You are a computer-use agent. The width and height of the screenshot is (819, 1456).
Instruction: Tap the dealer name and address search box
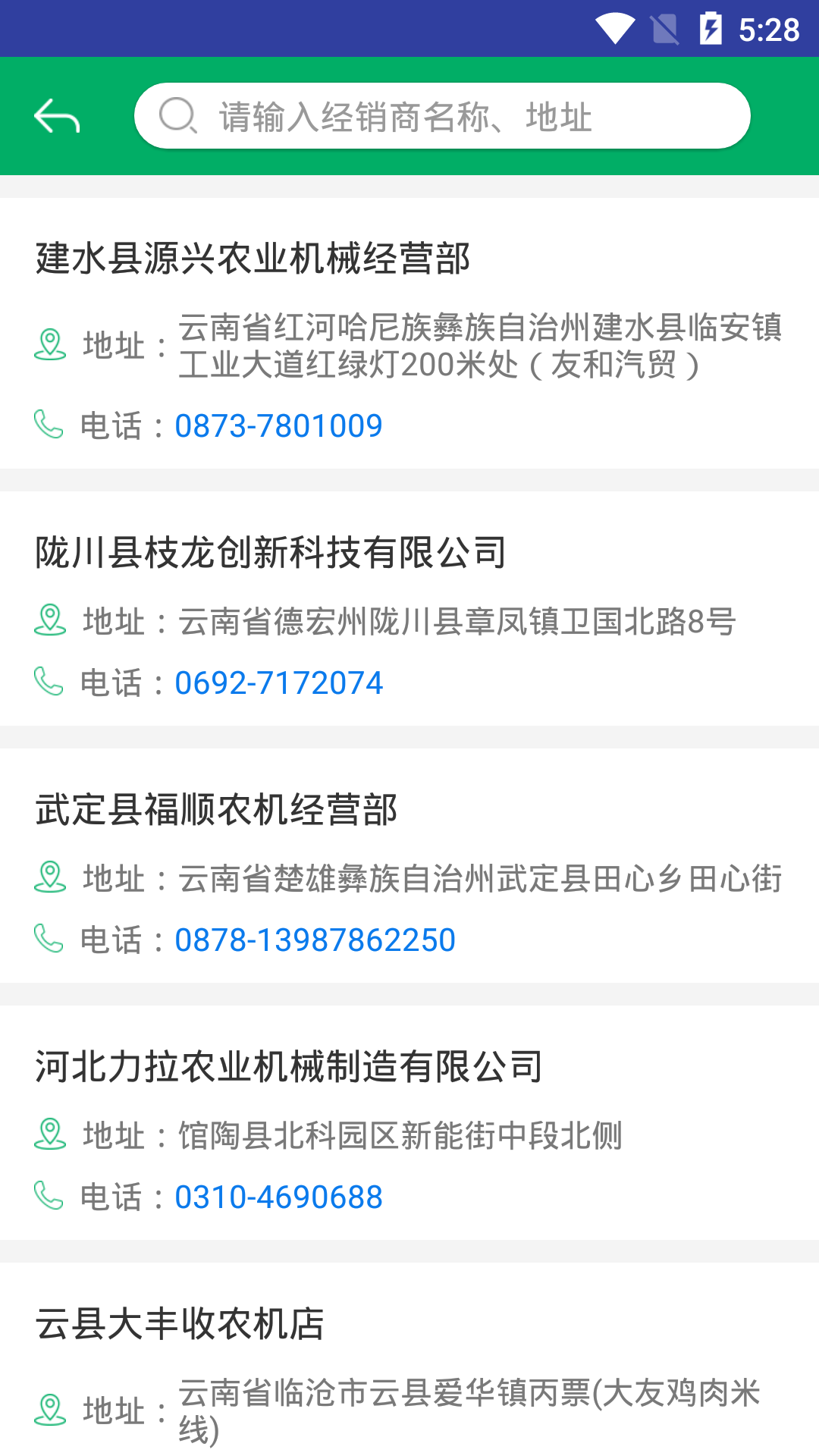(442, 116)
